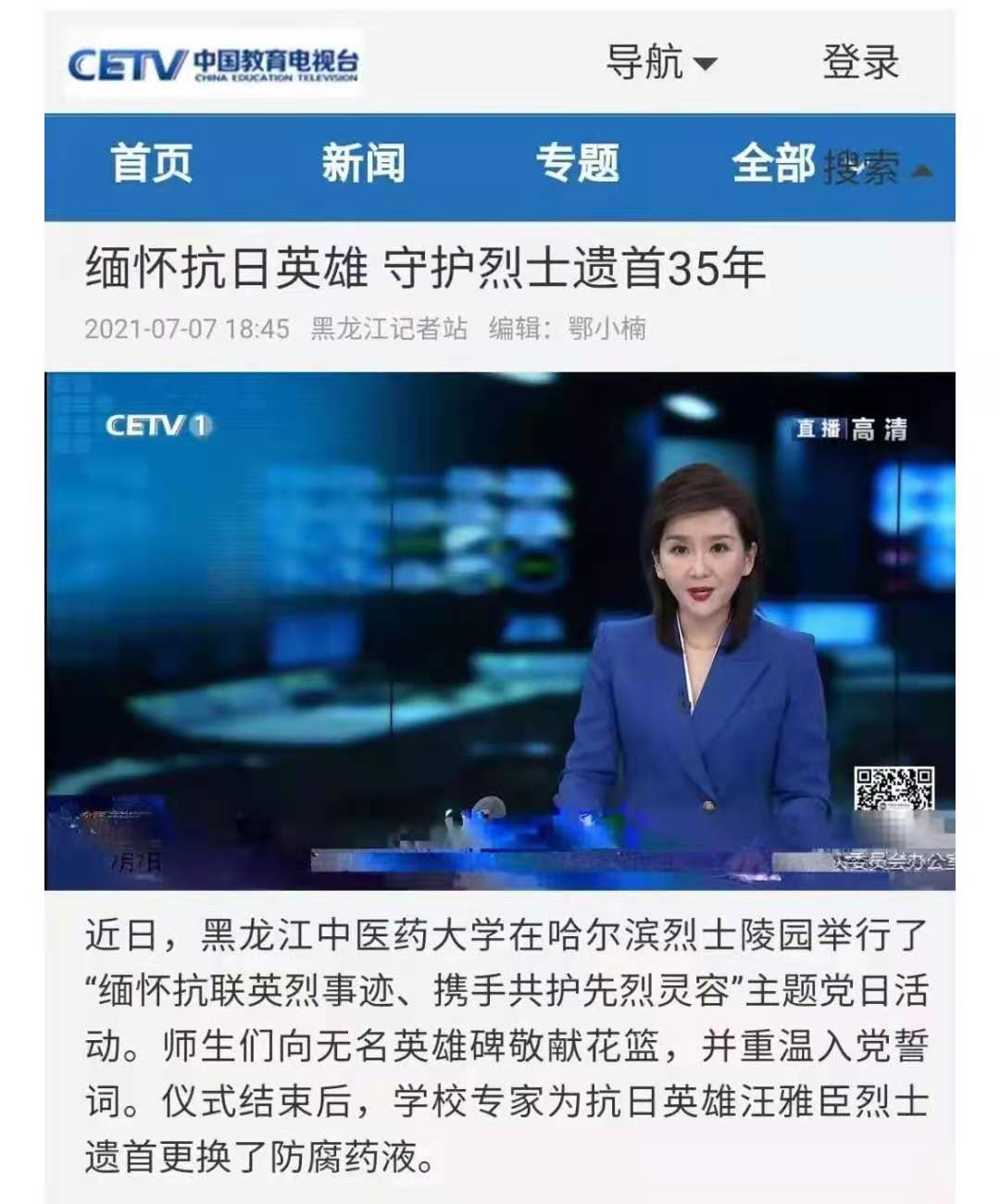Go to the 首页 home tab

click(151, 164)
